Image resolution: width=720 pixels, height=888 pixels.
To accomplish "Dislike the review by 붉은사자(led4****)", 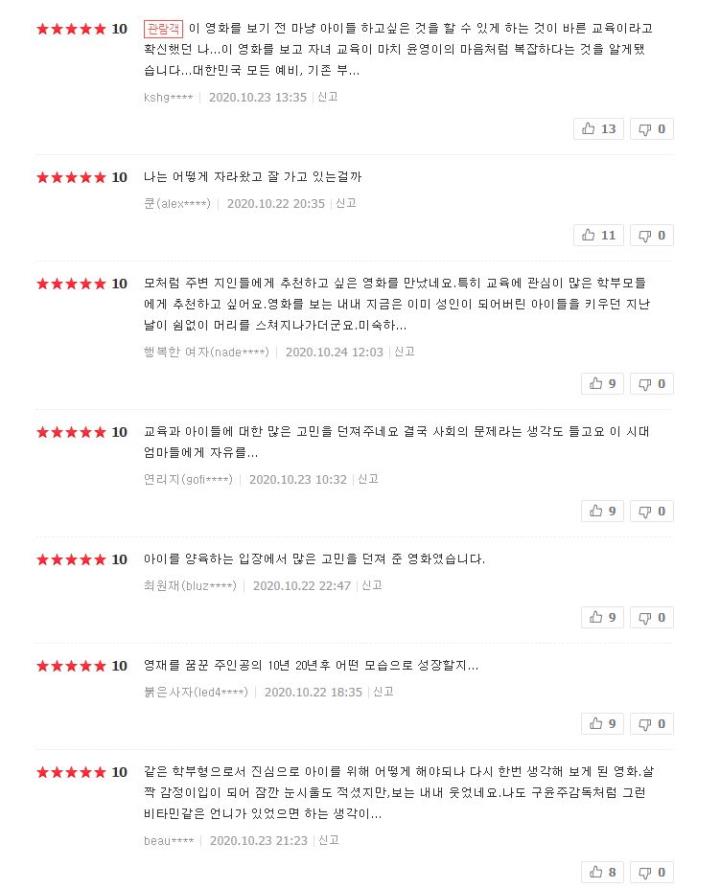I will [x=651, y=724].
